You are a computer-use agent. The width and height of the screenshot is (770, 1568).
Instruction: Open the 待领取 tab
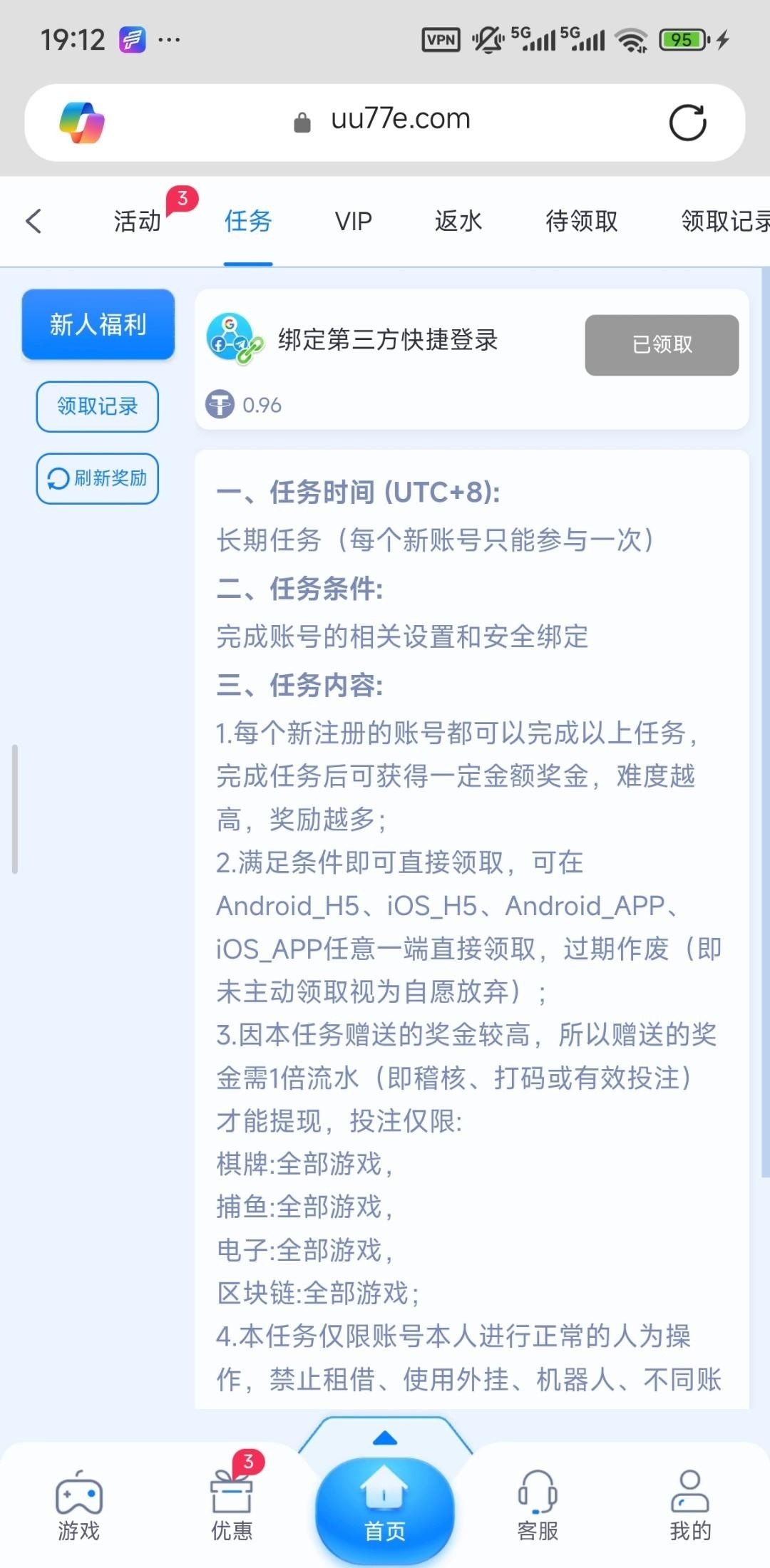582,221
